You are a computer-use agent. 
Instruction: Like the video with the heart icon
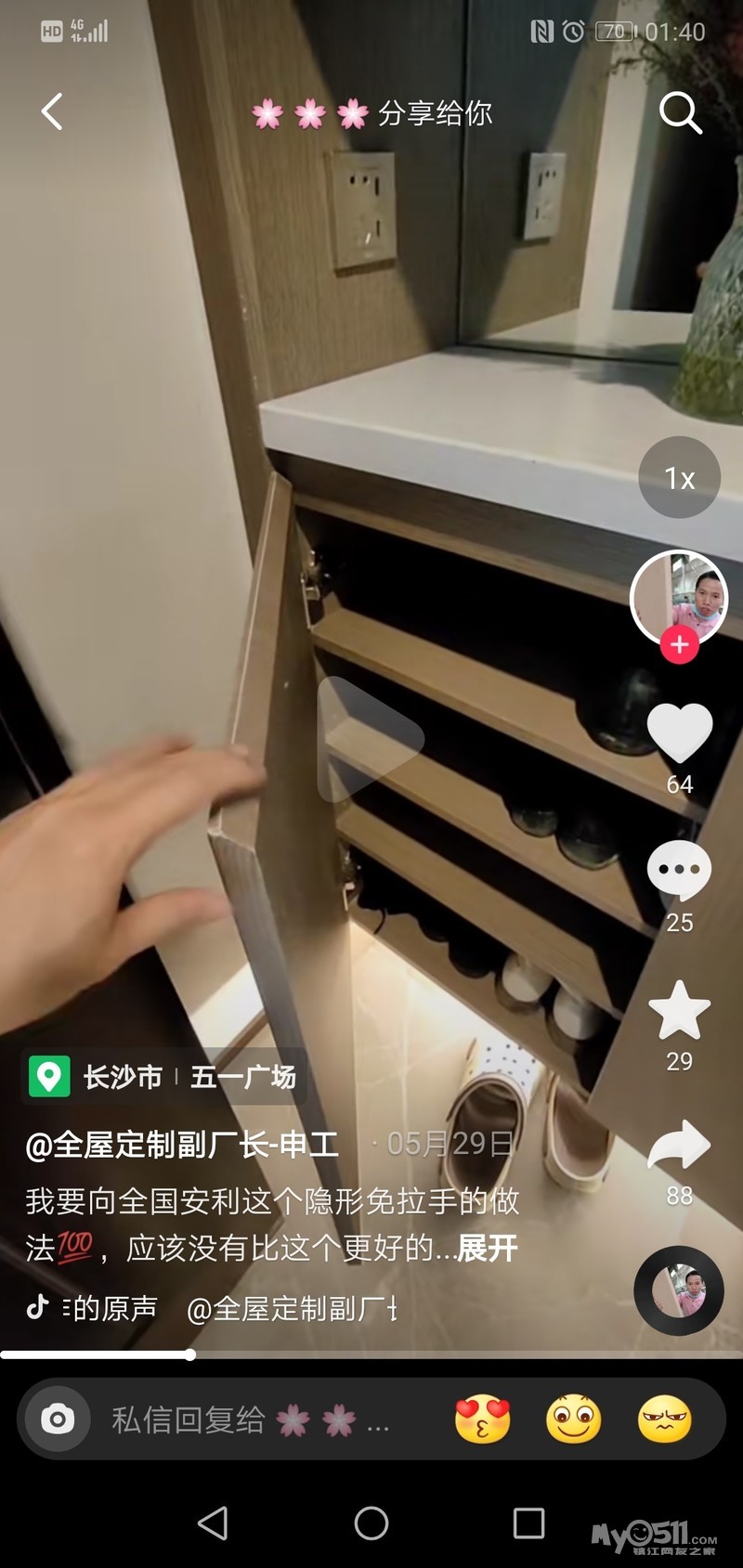tap(679, 733)
